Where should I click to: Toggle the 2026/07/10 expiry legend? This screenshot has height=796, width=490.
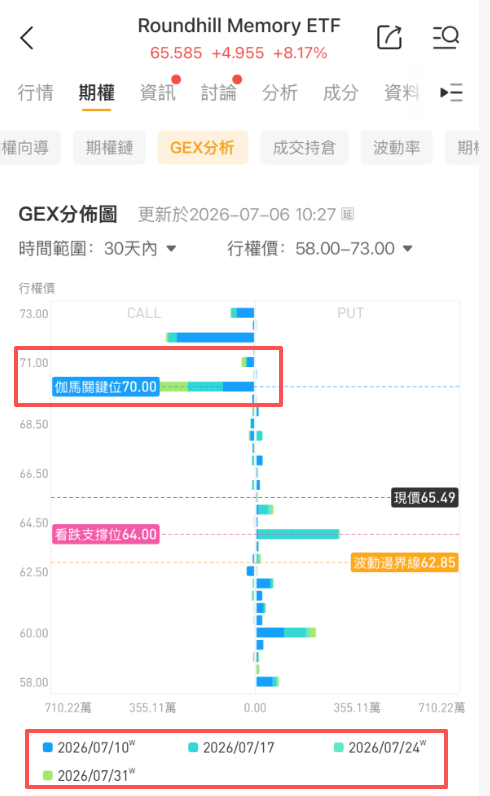pyautogui.click(x=89, y=747)
